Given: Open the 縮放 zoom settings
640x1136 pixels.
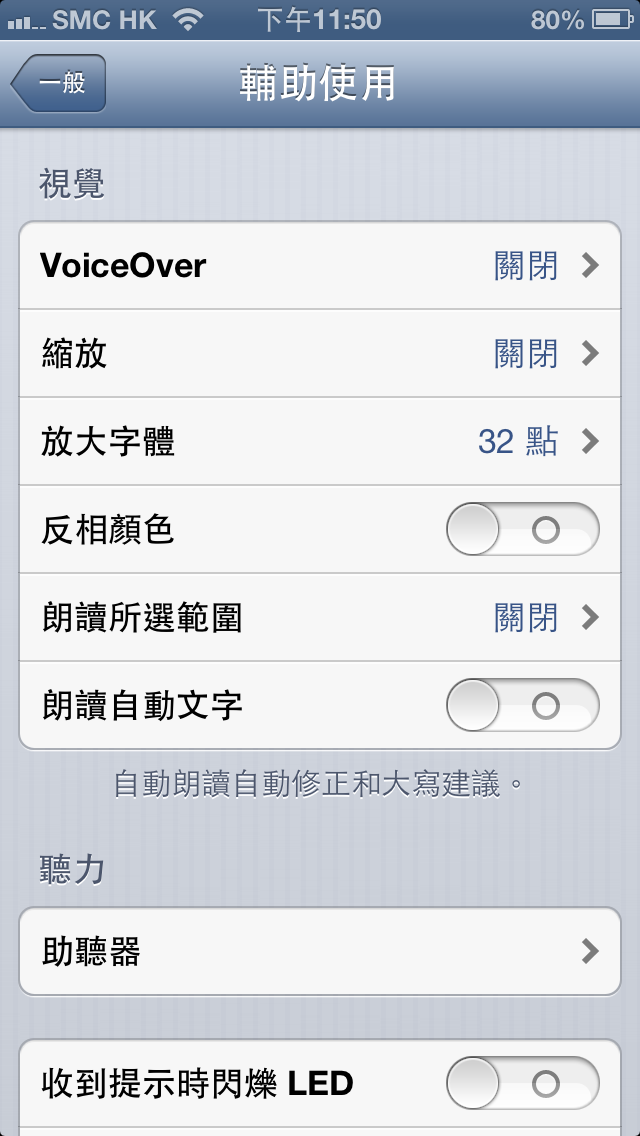Looking at the screenshot, I should pos(320,354).
